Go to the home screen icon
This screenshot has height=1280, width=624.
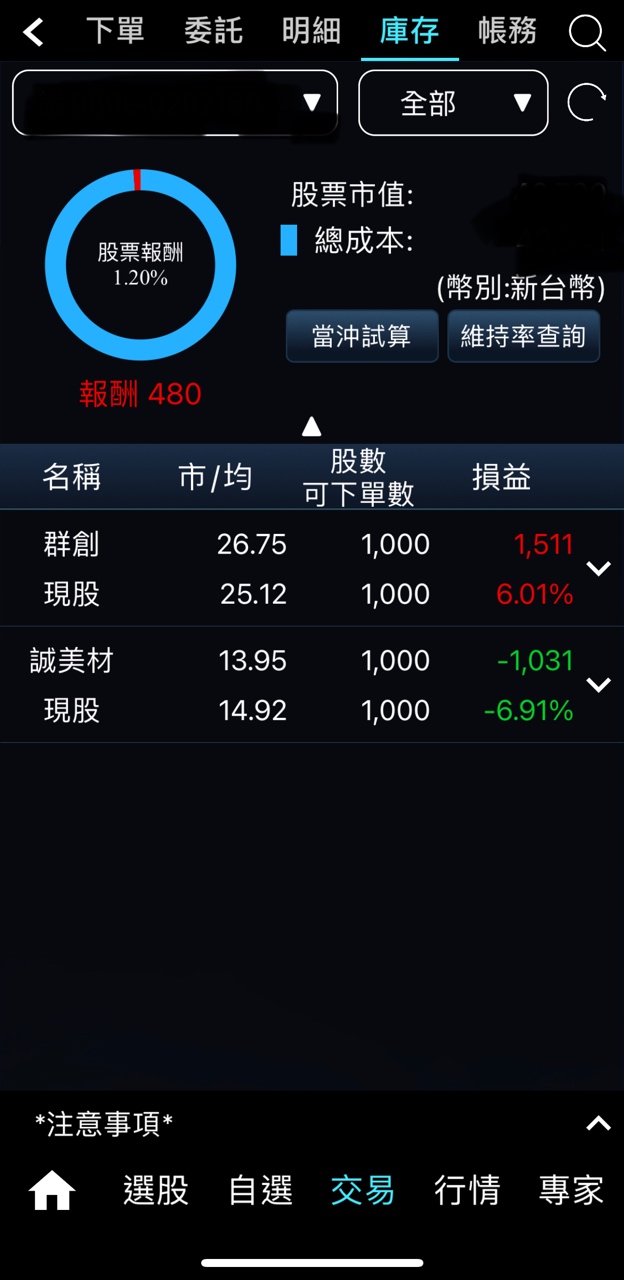pyautogui.click(x=52, y=1190)
